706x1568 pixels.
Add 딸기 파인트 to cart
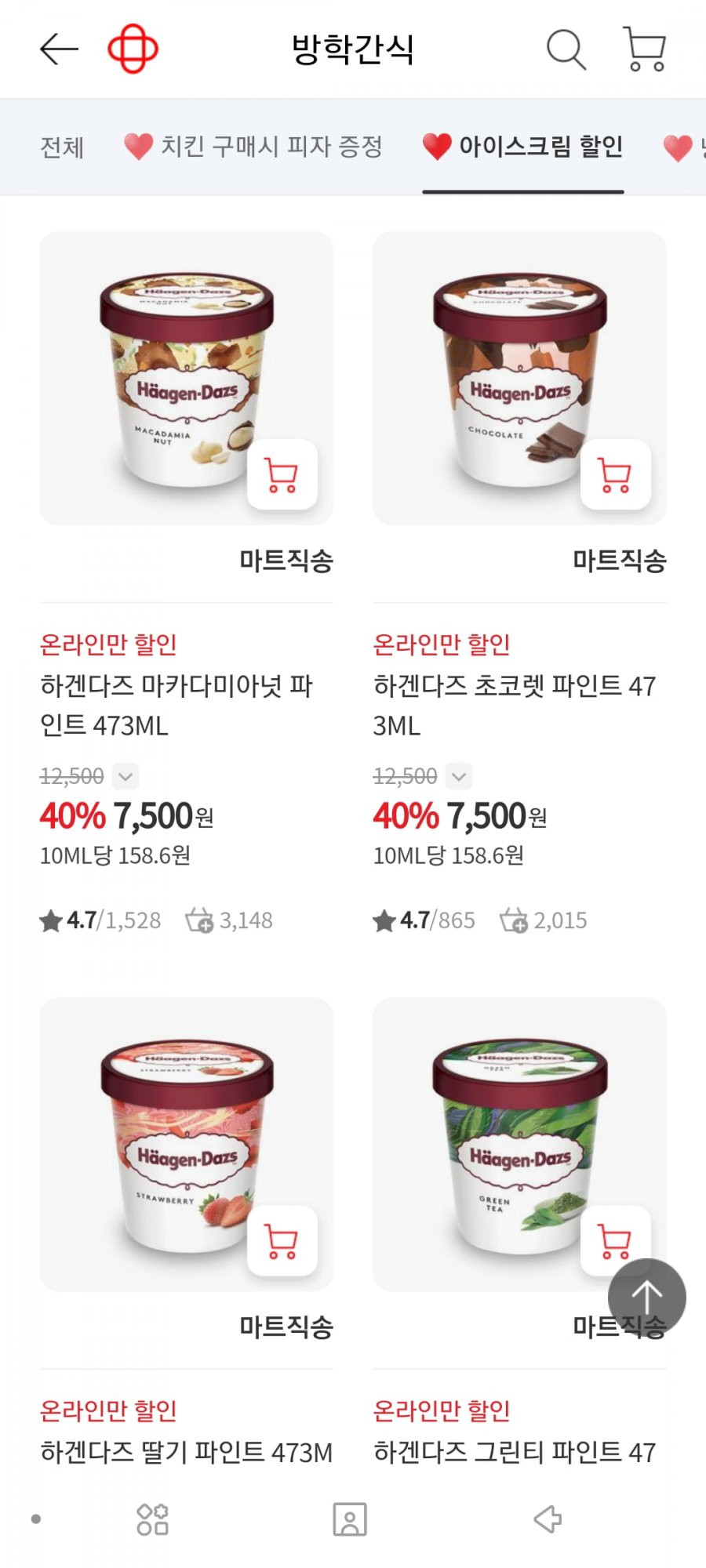[x=282, y=1241]
